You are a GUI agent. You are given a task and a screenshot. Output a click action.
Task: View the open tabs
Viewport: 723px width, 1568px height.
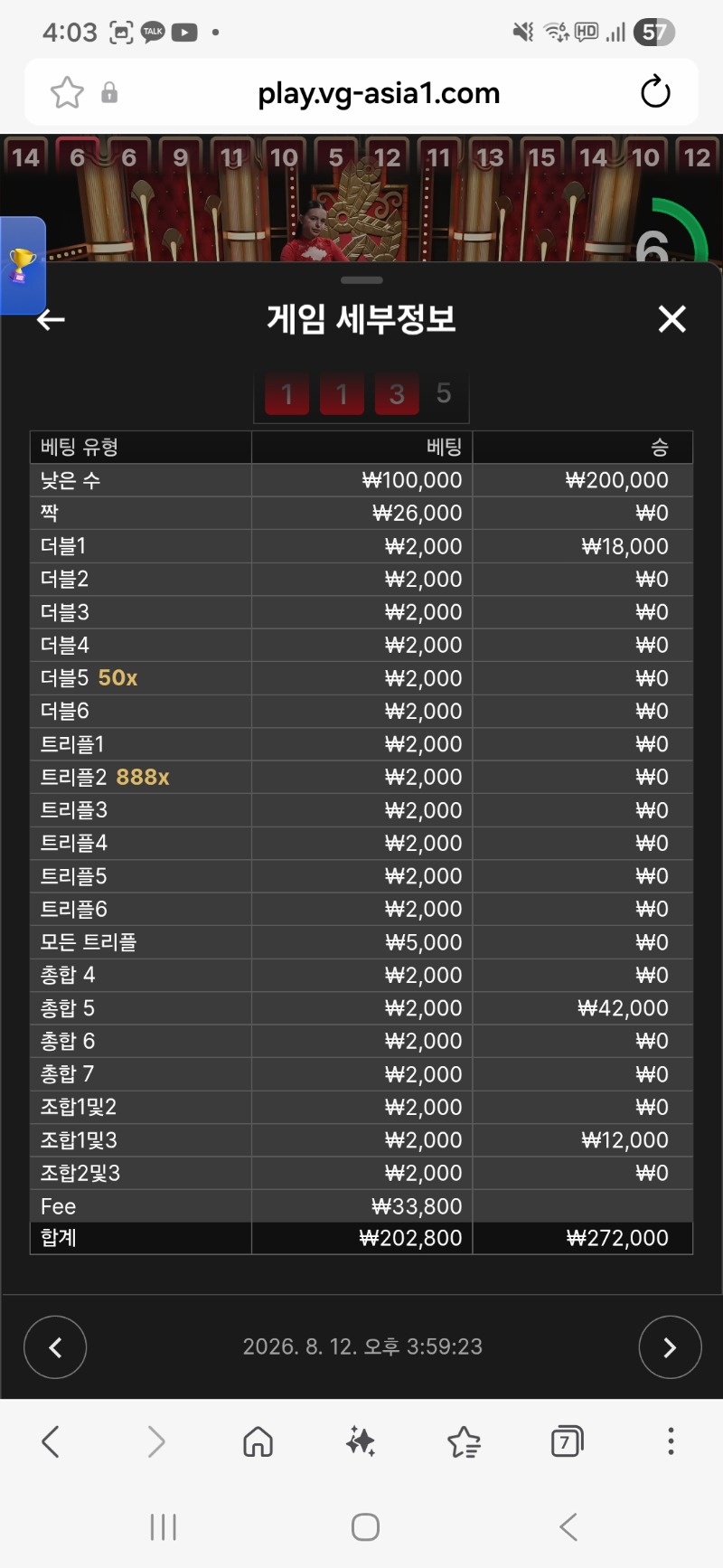click(567, 1441)
